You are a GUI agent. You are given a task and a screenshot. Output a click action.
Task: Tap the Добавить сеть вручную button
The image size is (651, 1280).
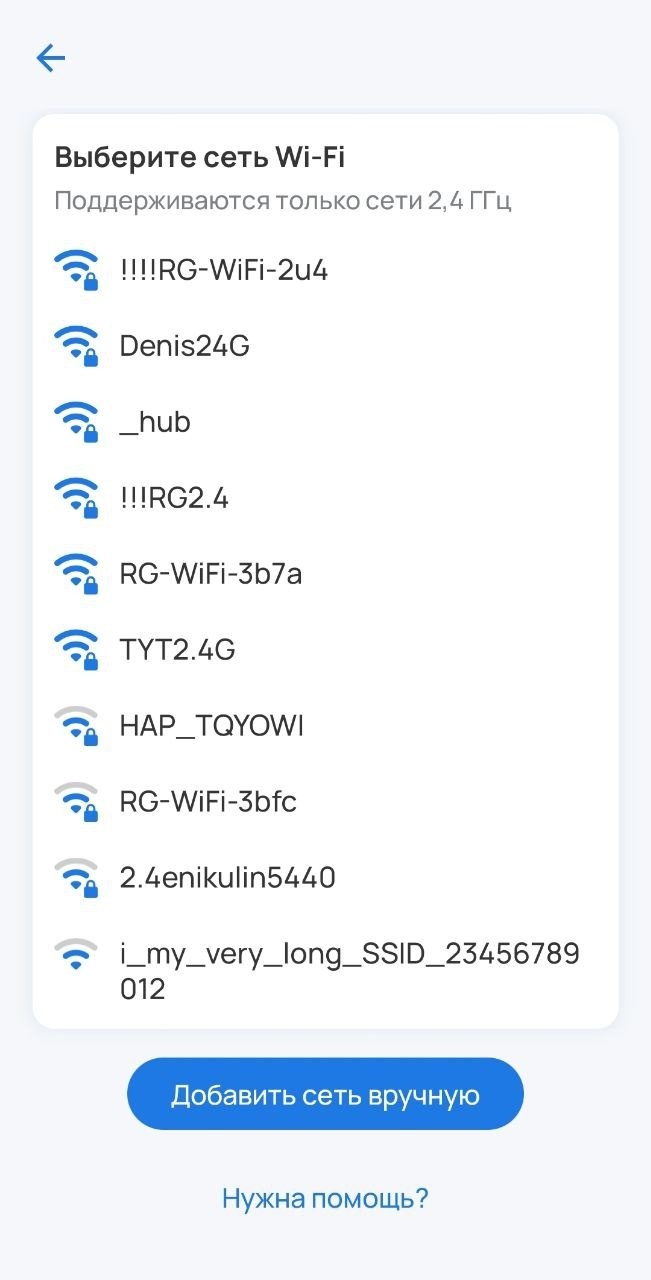pos(325,1094)
